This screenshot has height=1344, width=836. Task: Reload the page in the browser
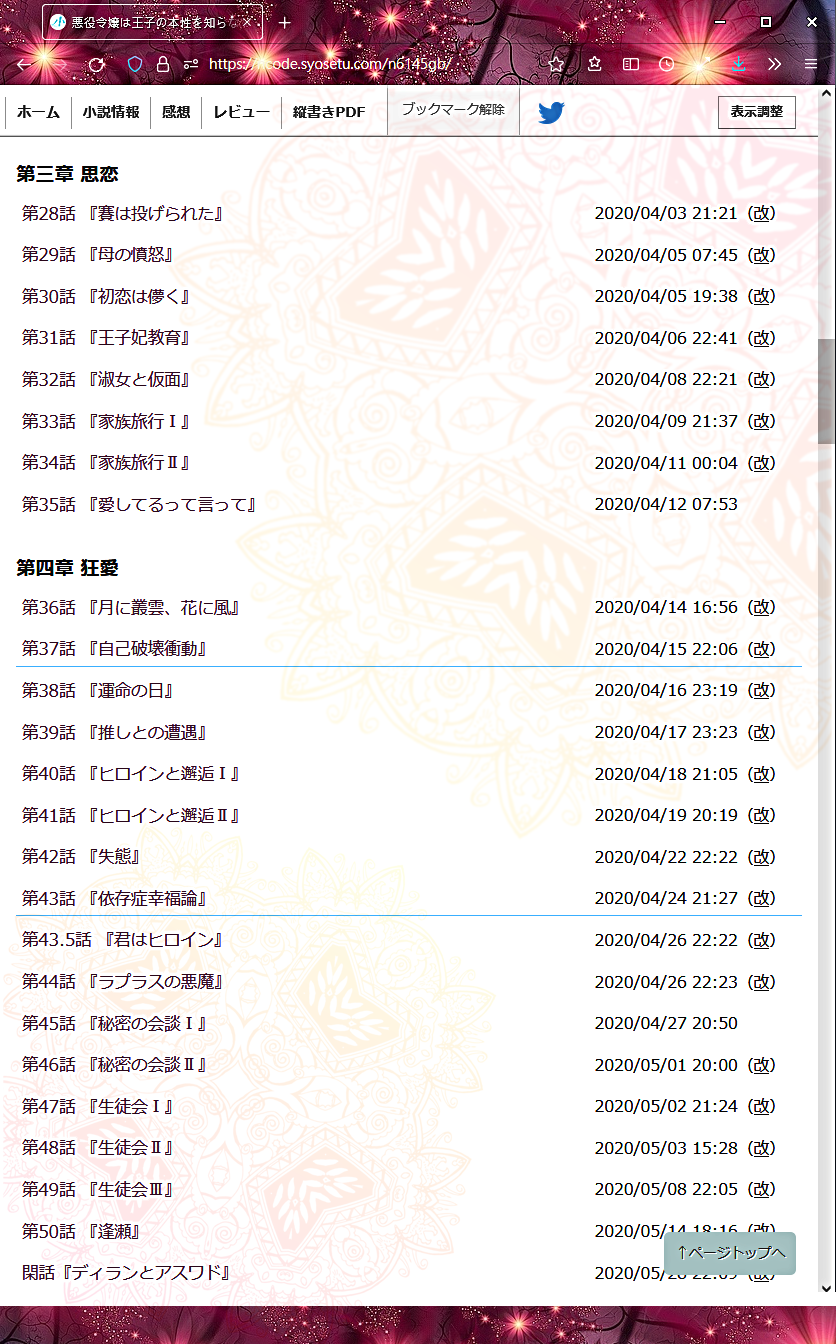point(96,64)
